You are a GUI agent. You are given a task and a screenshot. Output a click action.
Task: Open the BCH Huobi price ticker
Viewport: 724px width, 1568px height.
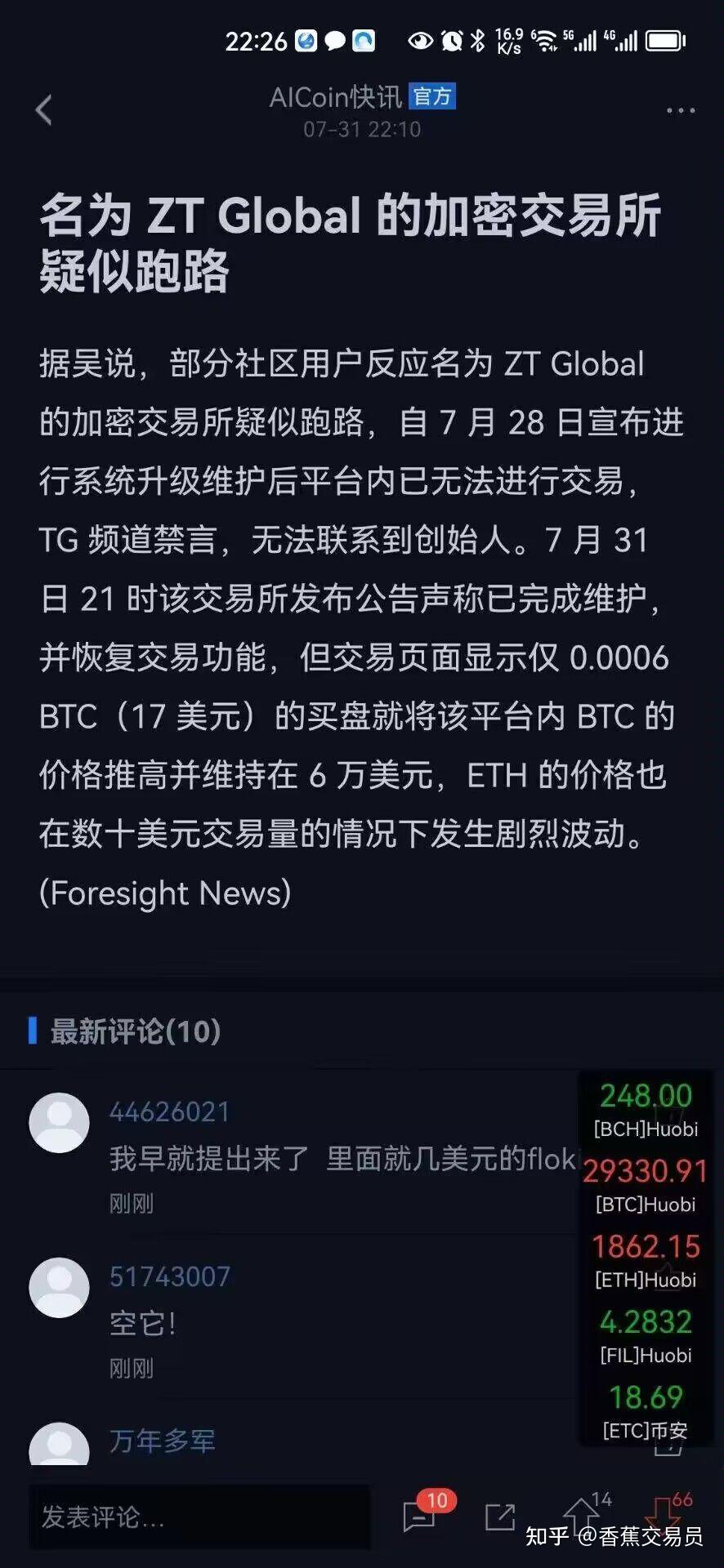[x=646, y=1109]
